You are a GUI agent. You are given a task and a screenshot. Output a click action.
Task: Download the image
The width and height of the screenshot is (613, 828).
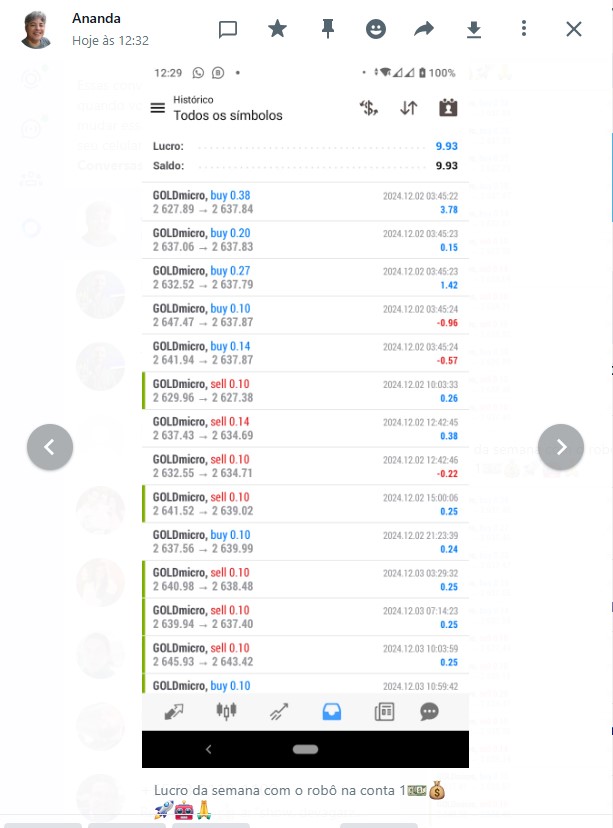click(x=474, y=30)
